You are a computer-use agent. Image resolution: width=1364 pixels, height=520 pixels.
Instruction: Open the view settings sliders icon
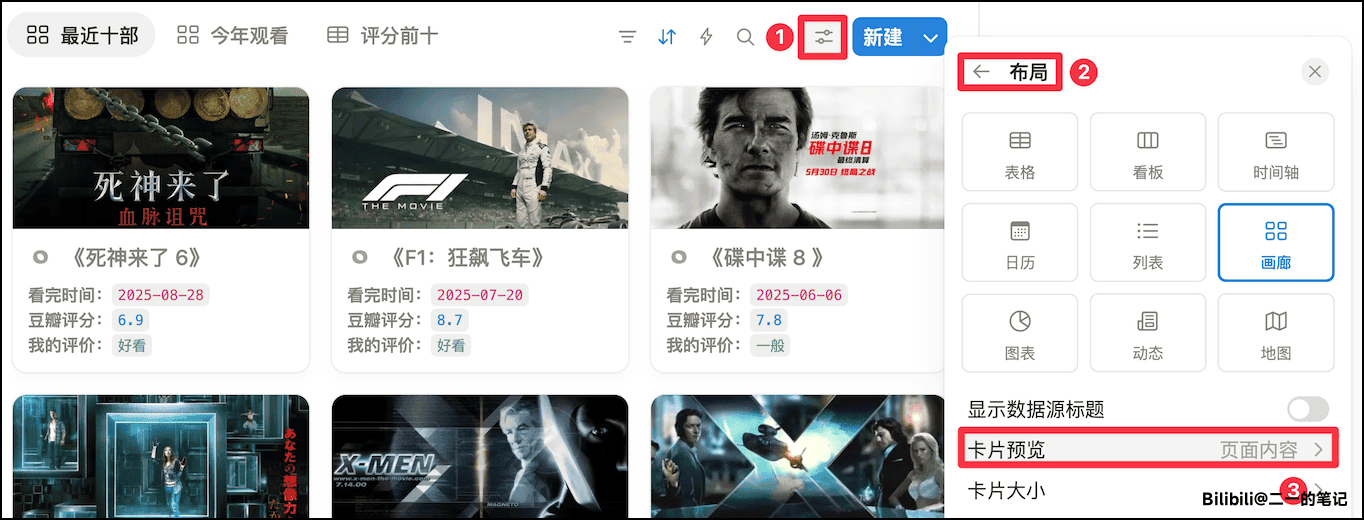pyautogui.click(x=824, y=38)
